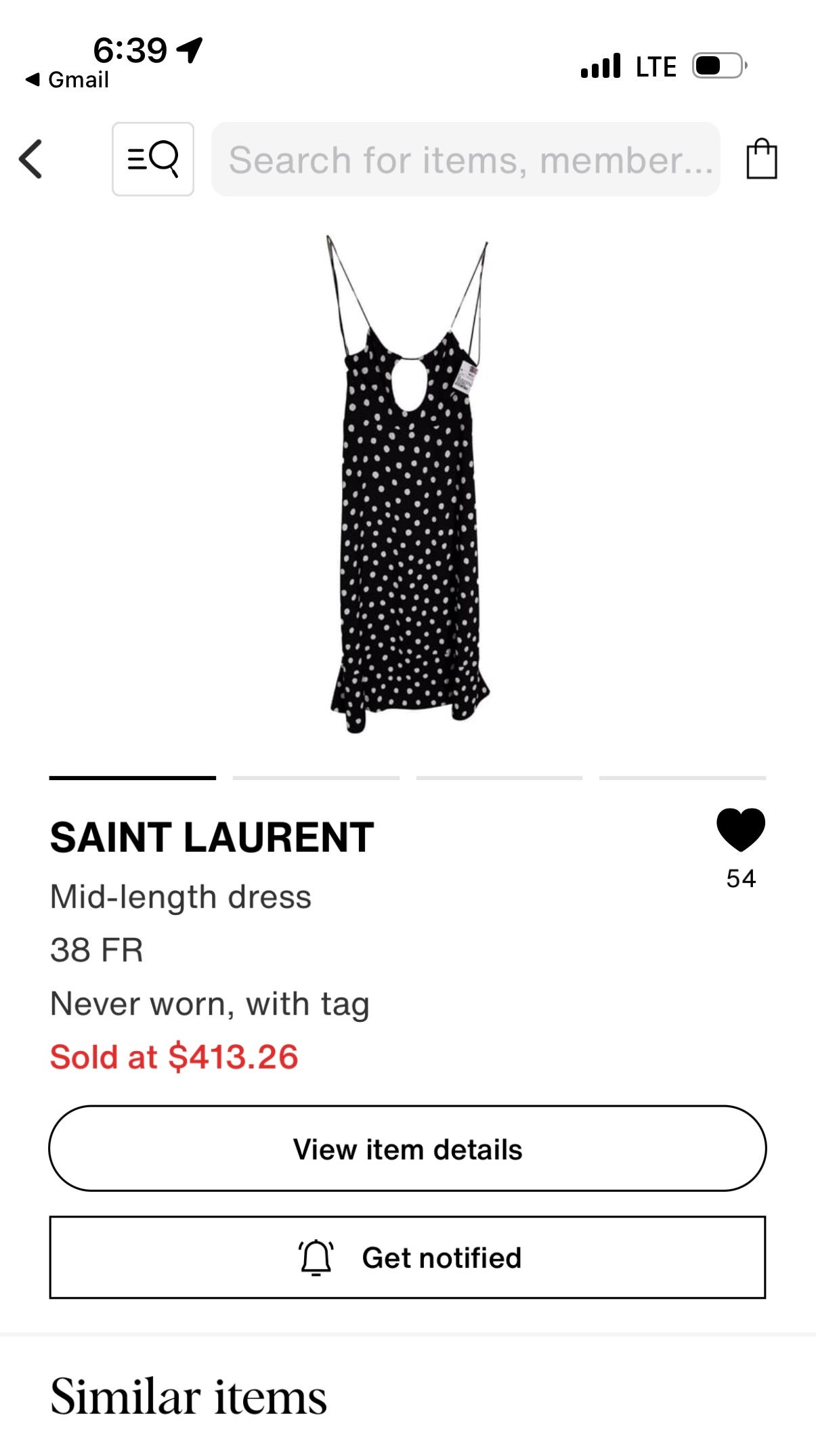The image size is (816, 1456).
Task: Unlike the dress with the heart icon
Action: [740, 830]
